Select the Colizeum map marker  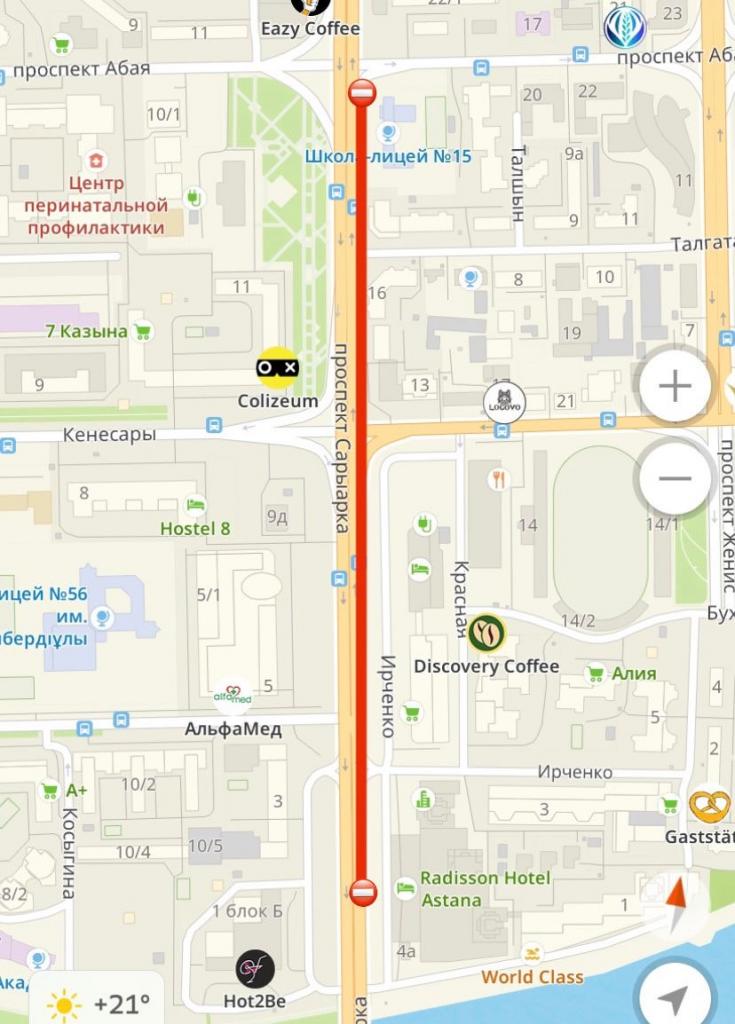pyautogui.click(x=277, y=368)
